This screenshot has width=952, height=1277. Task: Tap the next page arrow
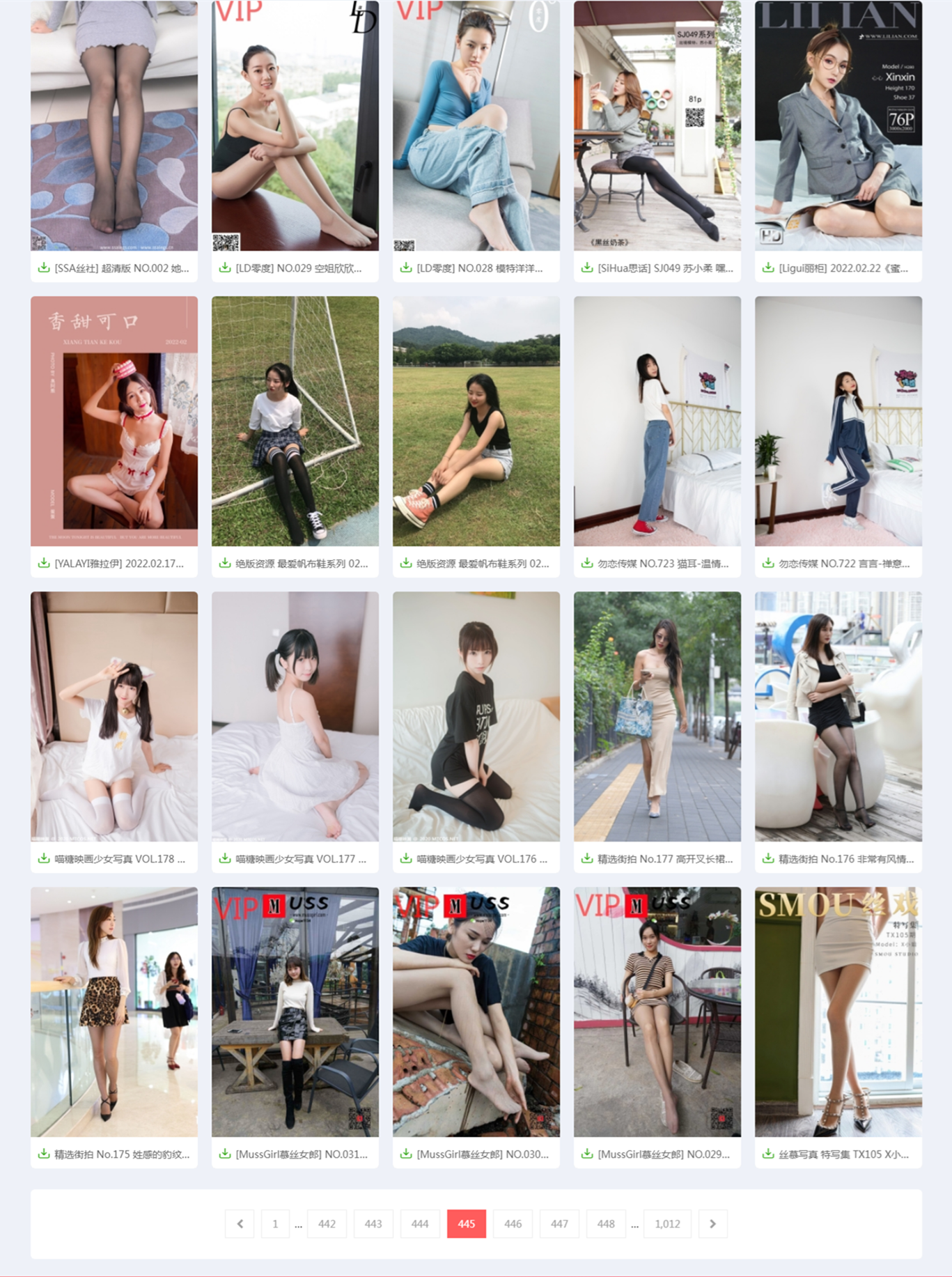tap(712, 1223)
